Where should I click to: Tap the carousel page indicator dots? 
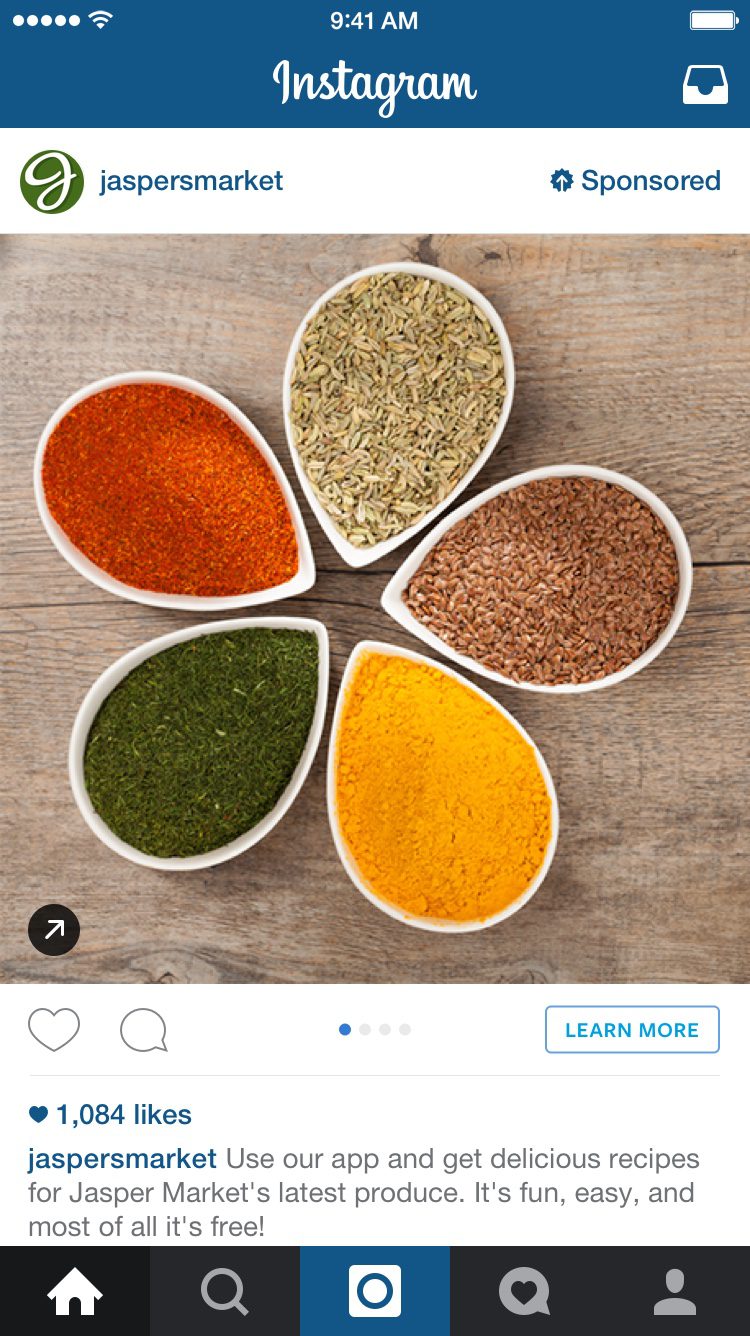pyautogui.click(x=375, y=1030)
